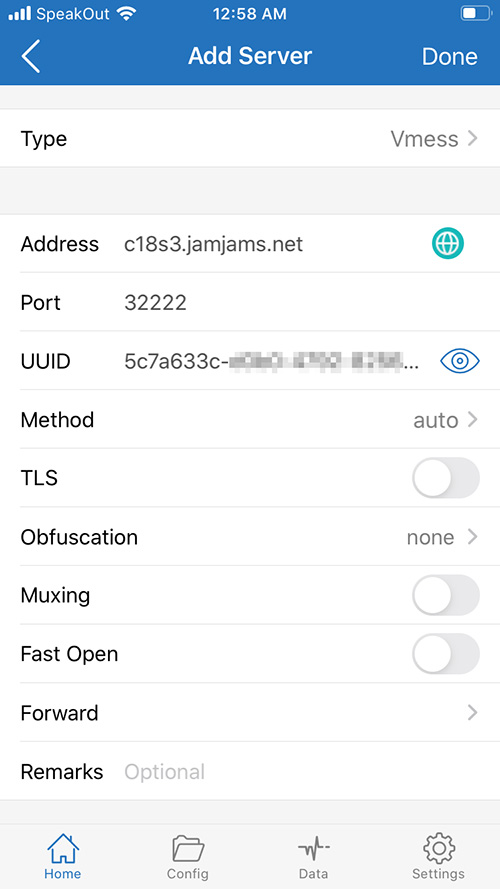
Task: Open the Method option set to auto
Action: pyautogui.click(x=250, y=420)
